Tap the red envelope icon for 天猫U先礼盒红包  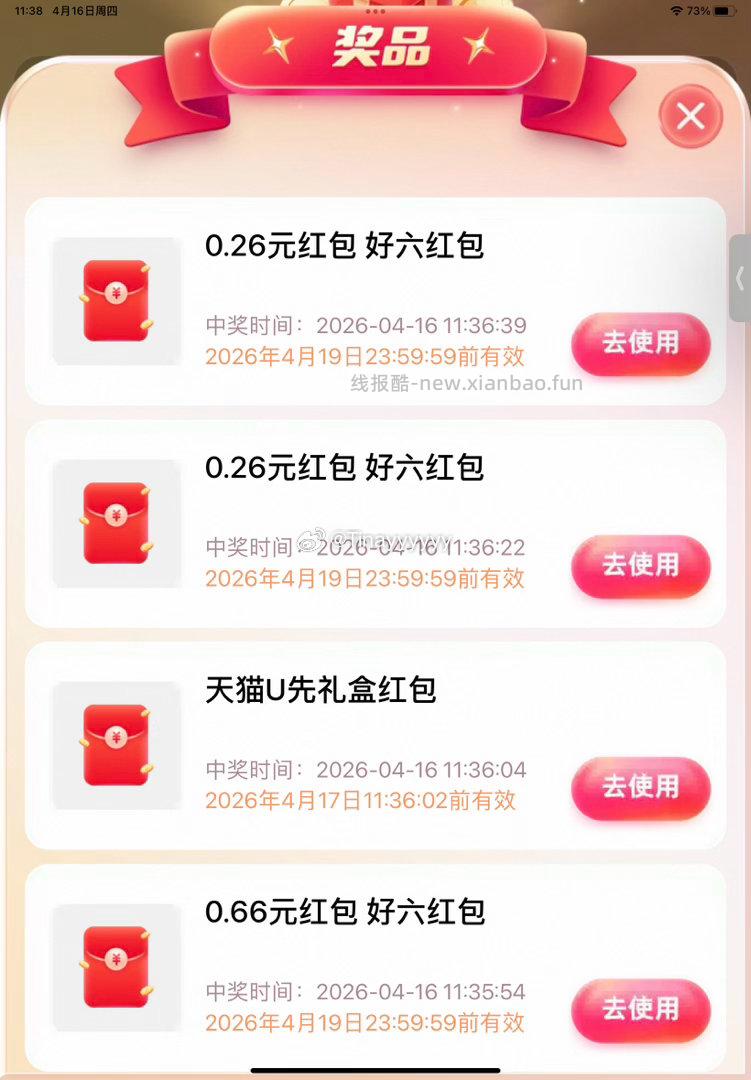tap(116, 743)
